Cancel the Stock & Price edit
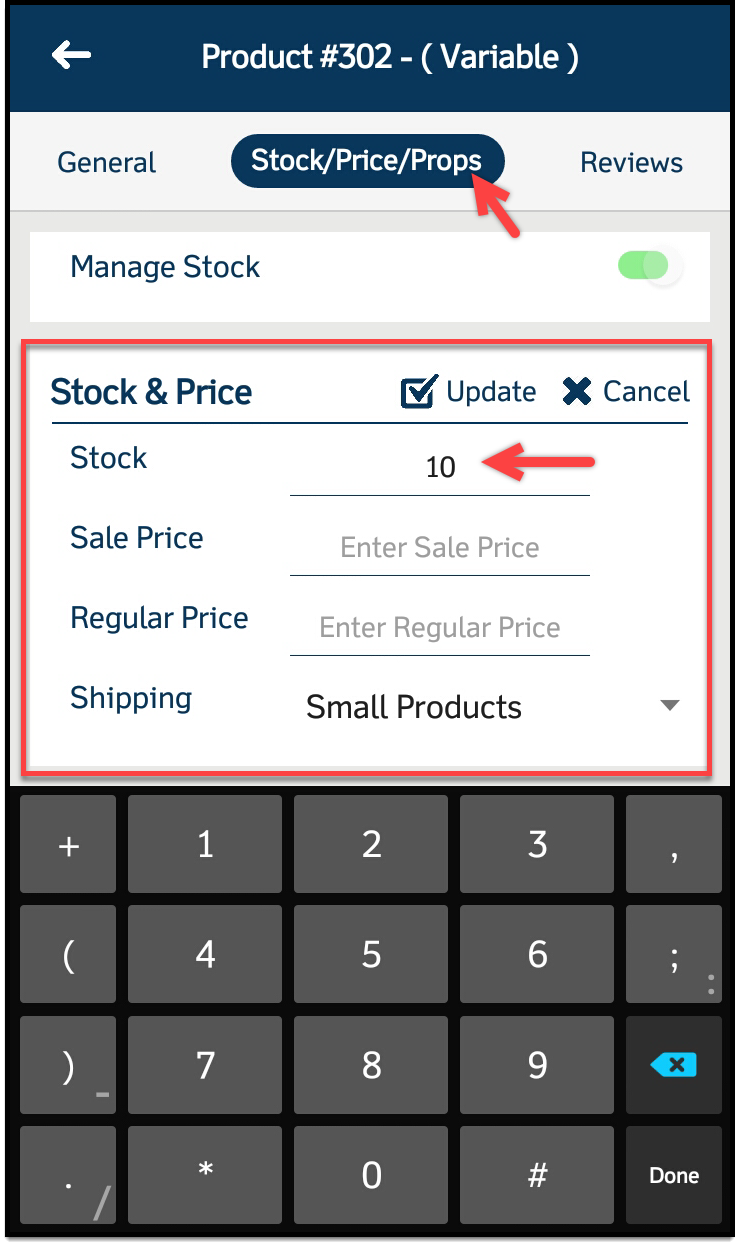Image resolution: width=740 pixels, height=1247 pixels. (x=627, y=392)
